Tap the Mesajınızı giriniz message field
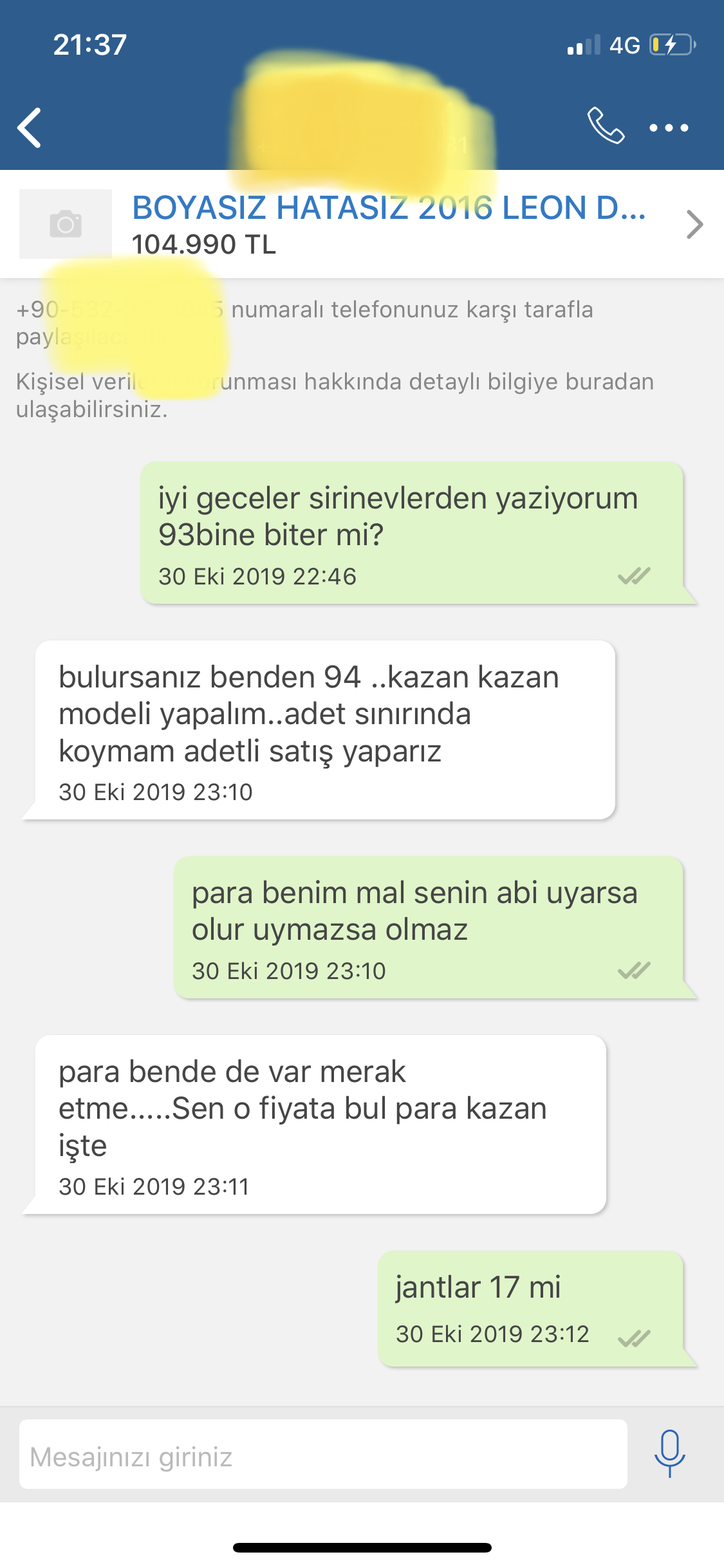 click(x=323, y=1456)
